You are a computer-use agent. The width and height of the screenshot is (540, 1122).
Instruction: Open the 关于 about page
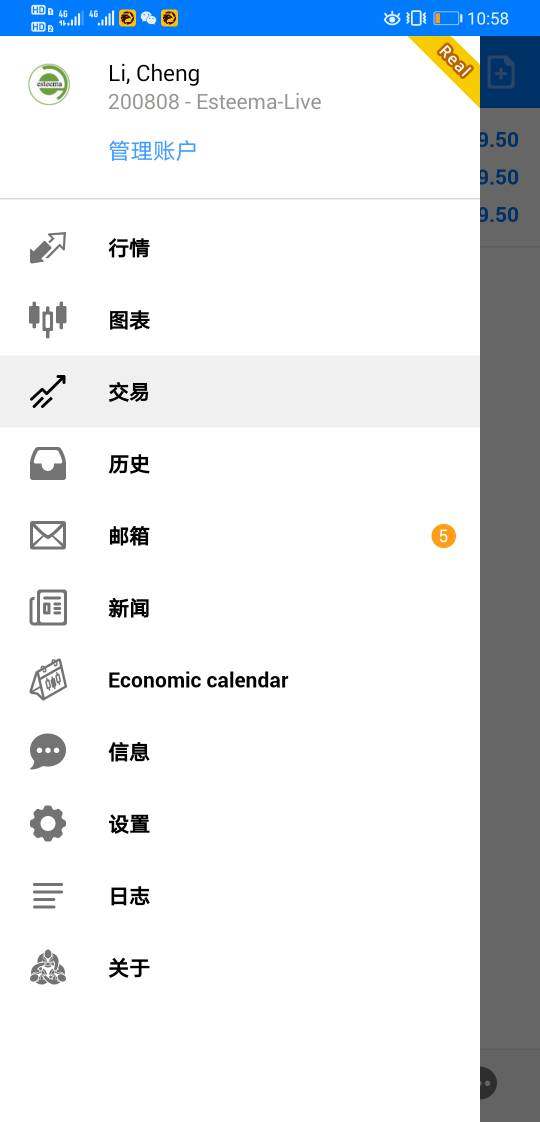(x=240, y=968)
